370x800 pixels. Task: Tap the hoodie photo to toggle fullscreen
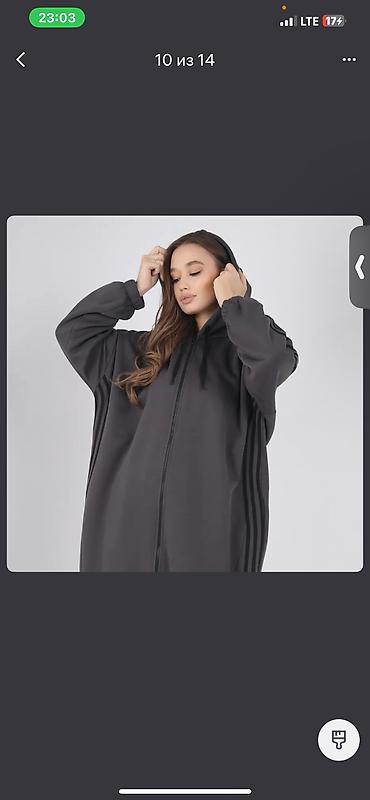185,393
